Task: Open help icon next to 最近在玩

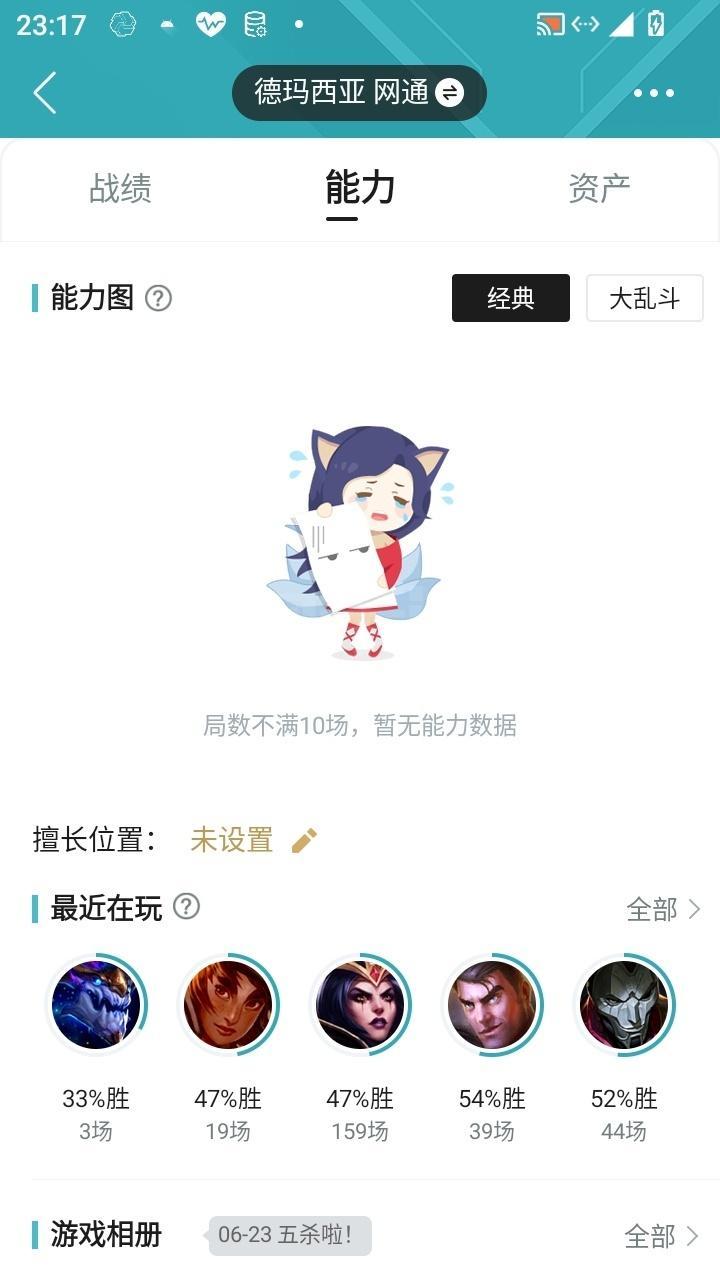Action: click(x=187, y=907)
